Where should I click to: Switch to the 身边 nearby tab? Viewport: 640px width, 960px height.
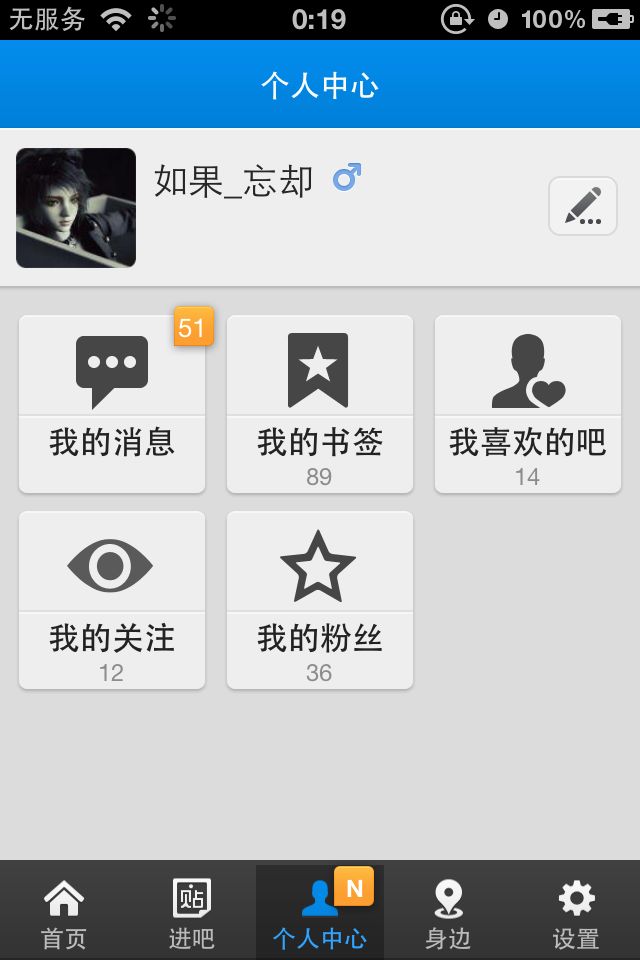448,912
